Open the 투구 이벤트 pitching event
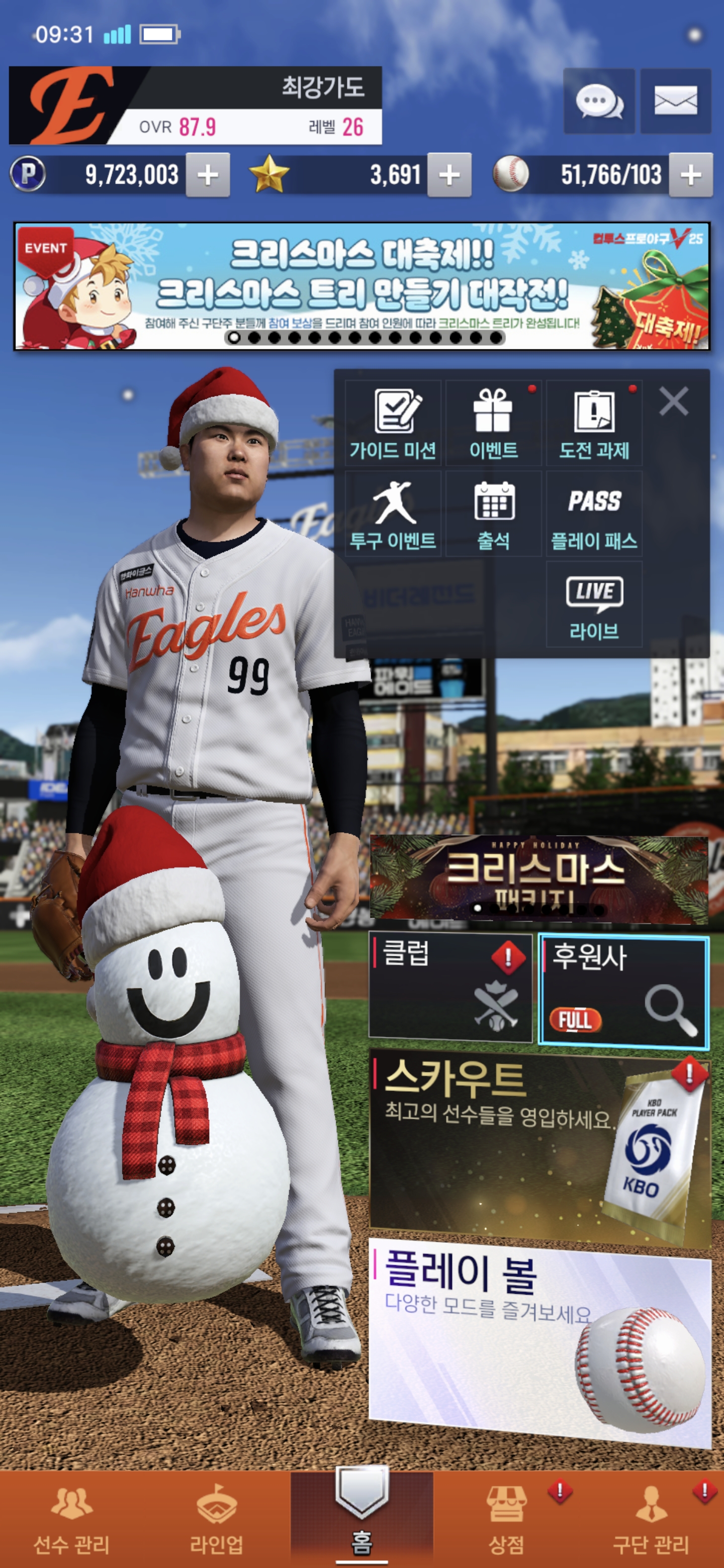724x1568 pixels. pos(393,514)
